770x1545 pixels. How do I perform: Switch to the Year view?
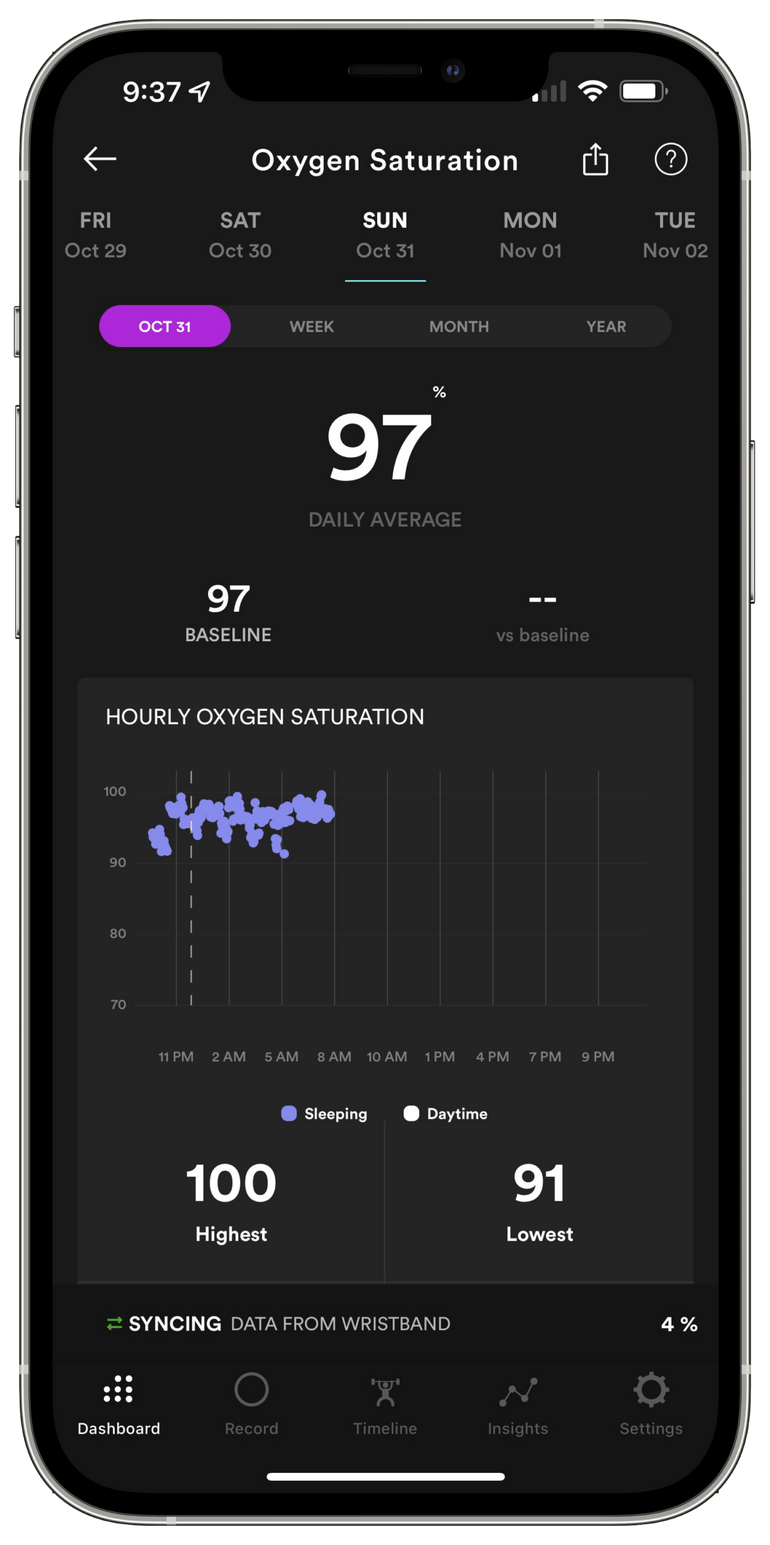click(606, 326)
